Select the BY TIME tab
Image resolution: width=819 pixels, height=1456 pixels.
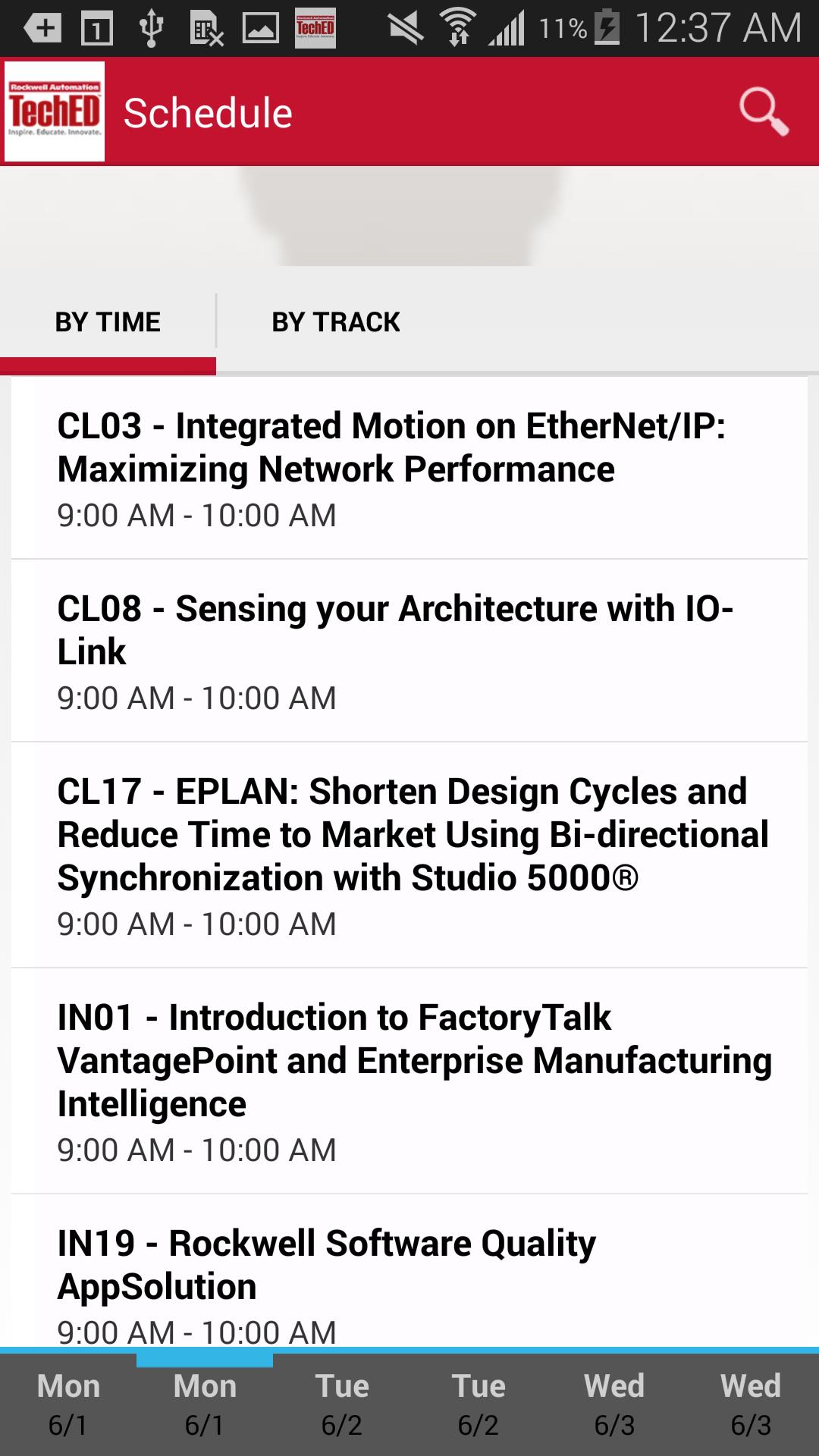(108, 322)
